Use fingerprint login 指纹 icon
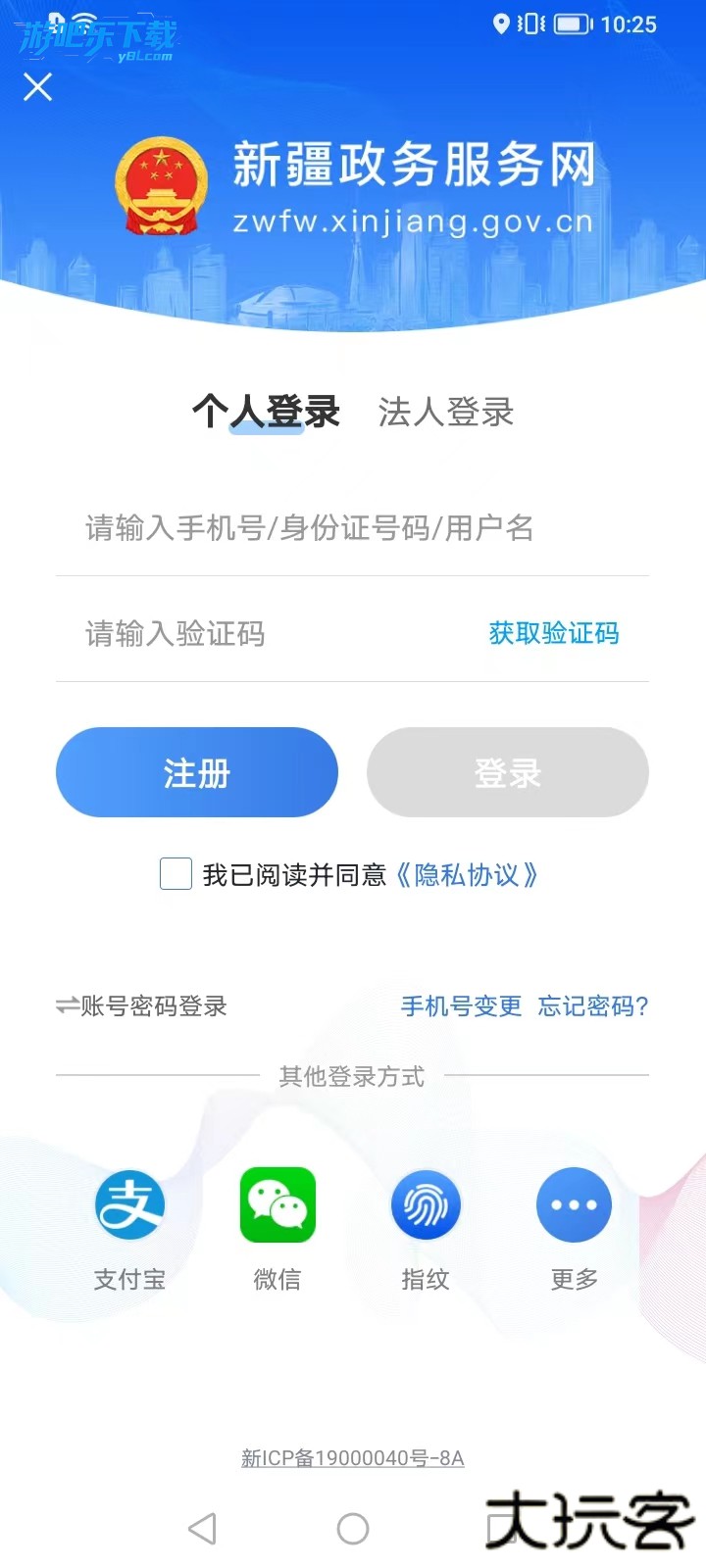706x1568 pixels. 425,1204
